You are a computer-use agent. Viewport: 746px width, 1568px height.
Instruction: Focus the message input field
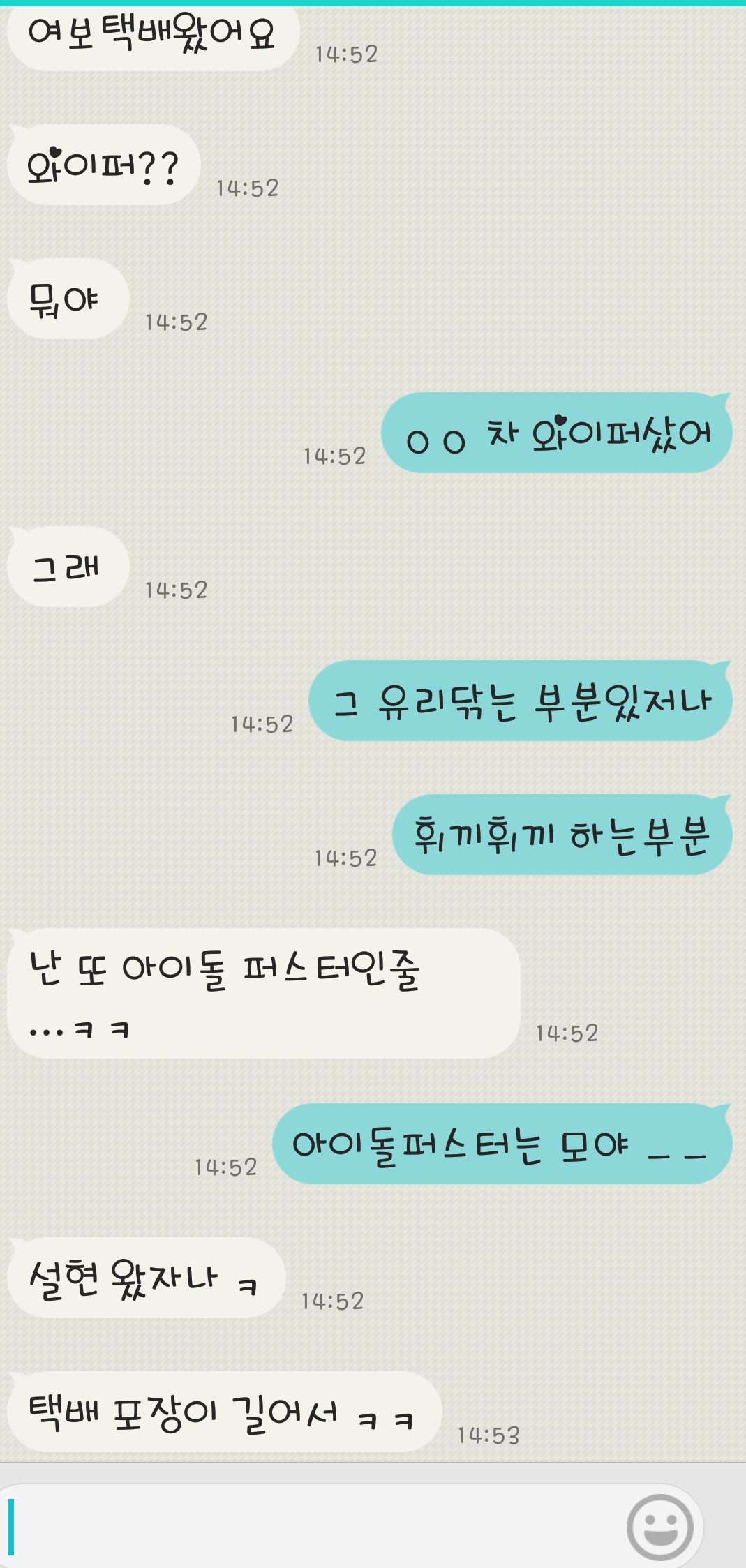[314, 1526]
